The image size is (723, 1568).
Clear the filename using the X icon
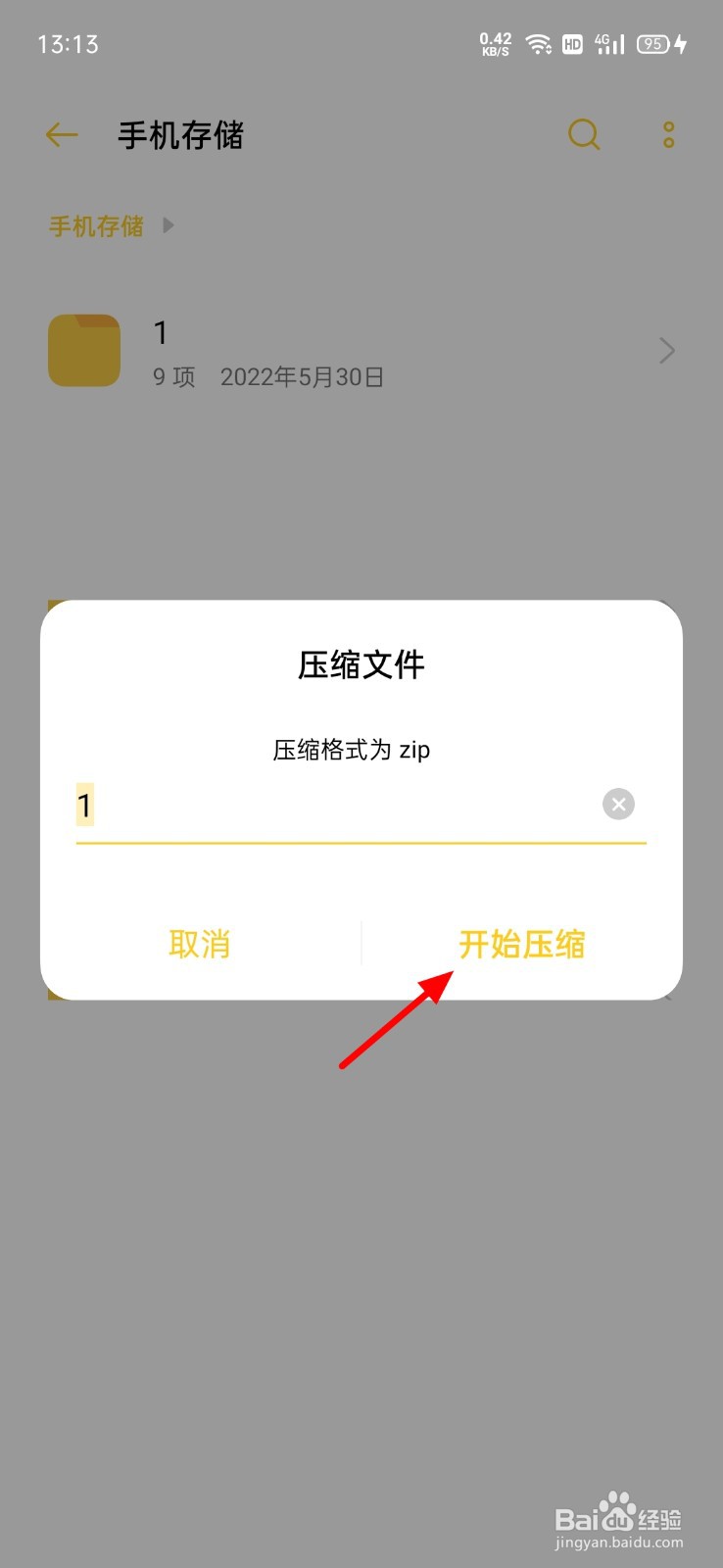618,804
